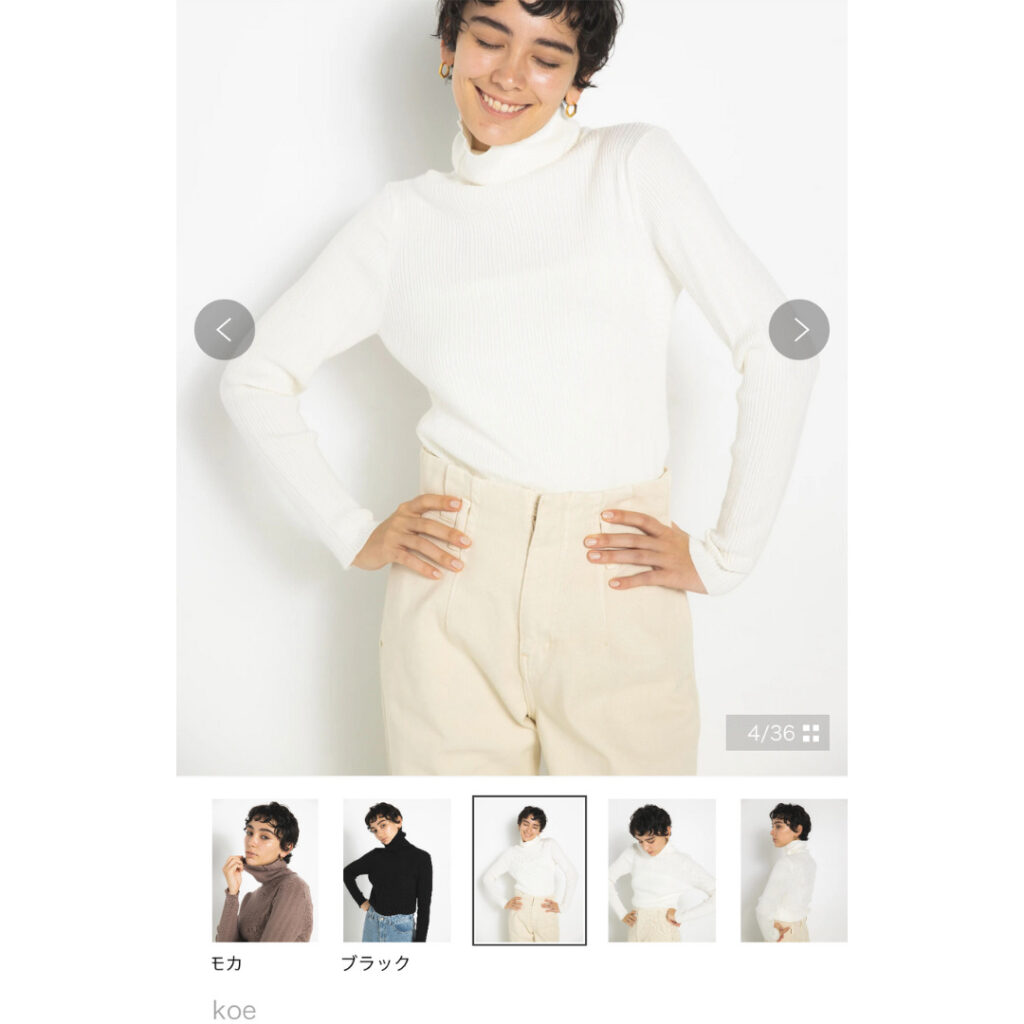Open the 4/36 photo grid view
This screenshot has width=1024, height=1024.
point(777,733)
